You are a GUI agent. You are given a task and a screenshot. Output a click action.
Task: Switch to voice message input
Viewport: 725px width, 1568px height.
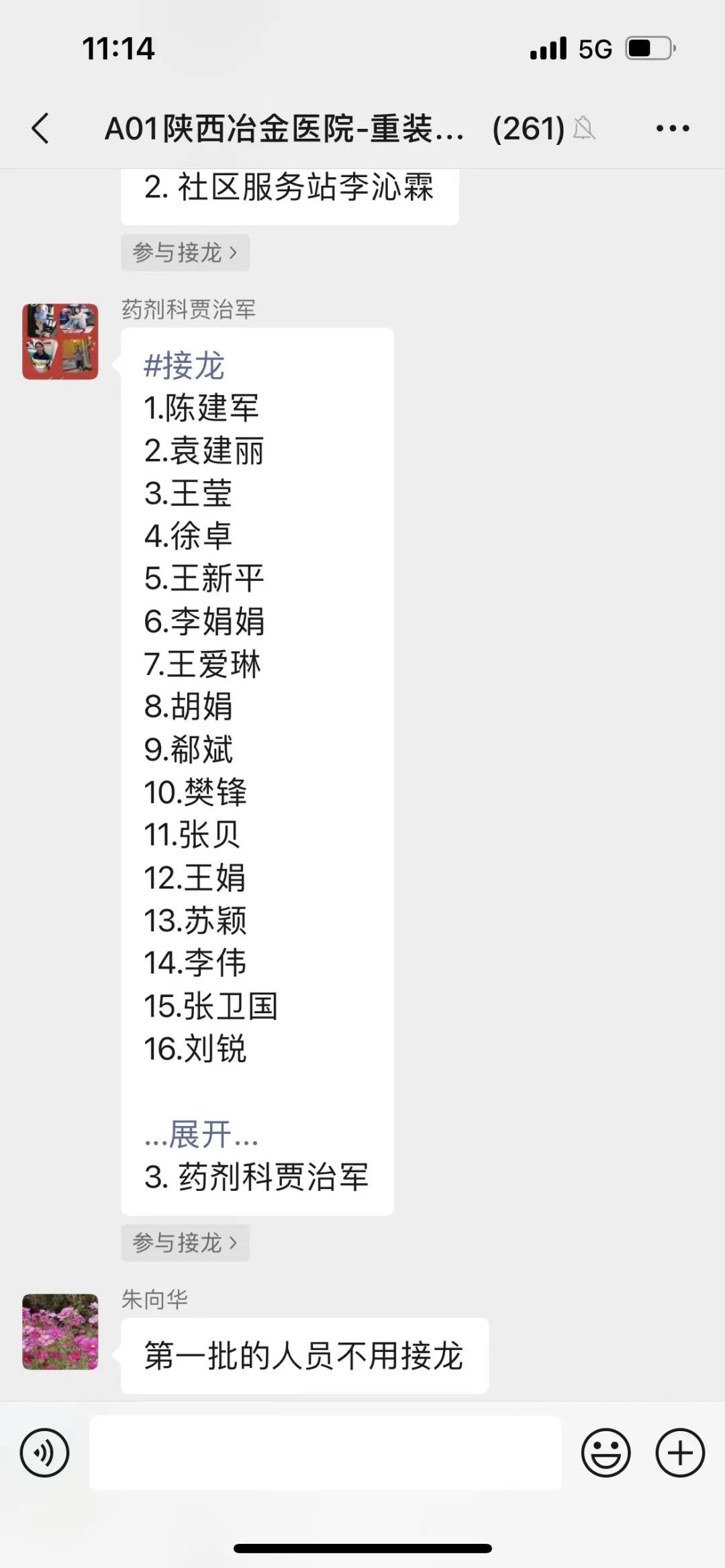(x=44, y=1453)
